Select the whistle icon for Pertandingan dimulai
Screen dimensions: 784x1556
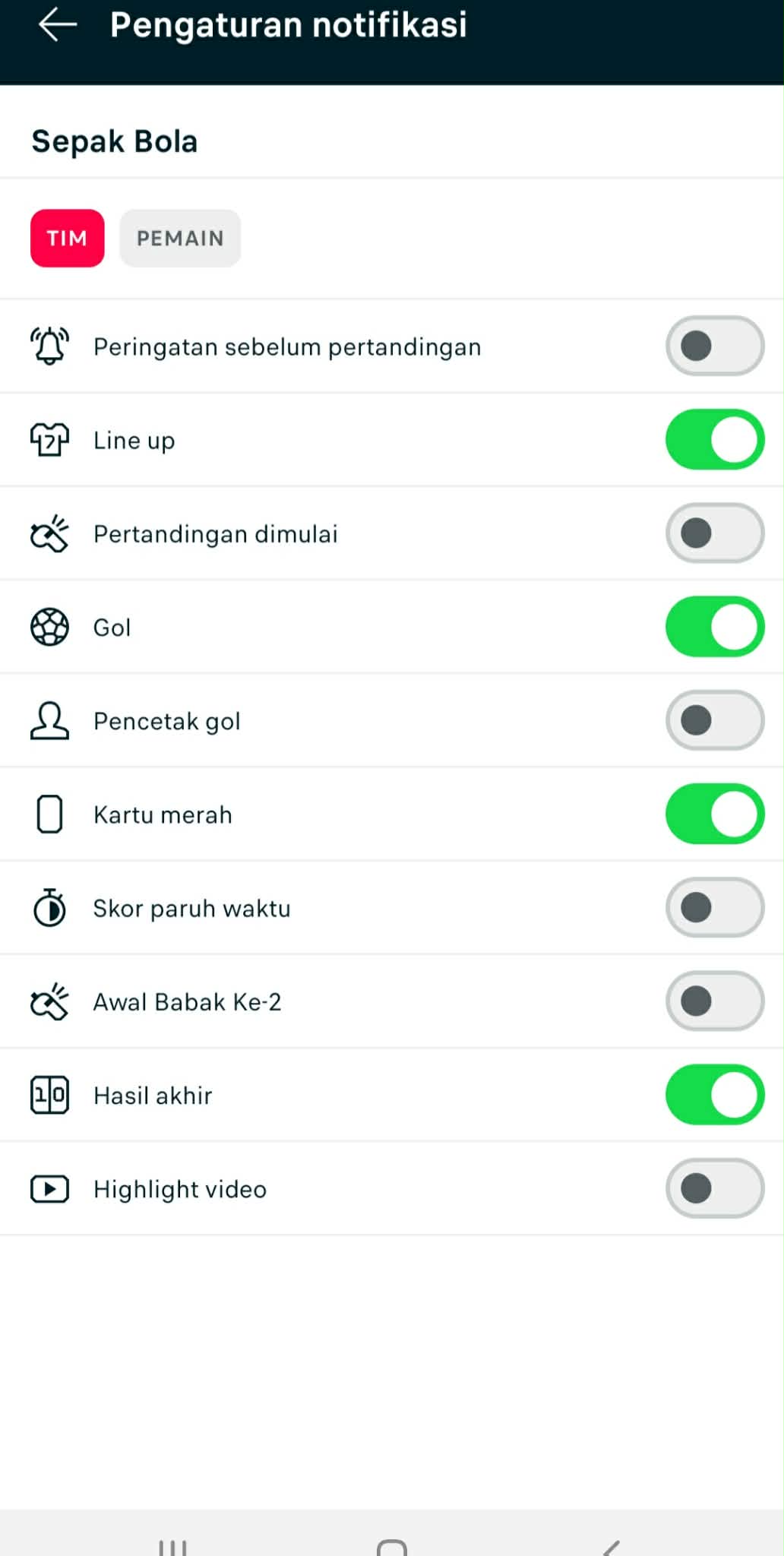[50, 533]
